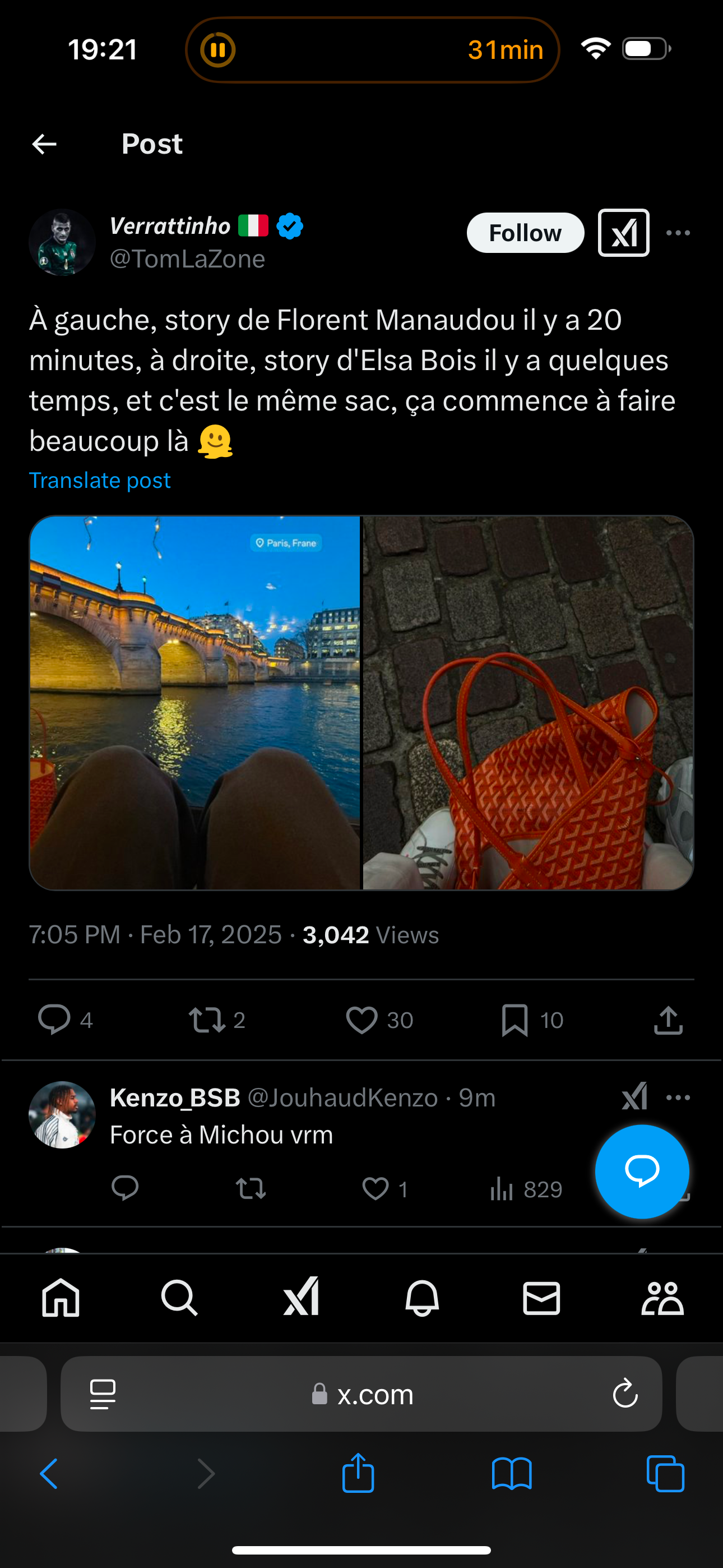Tap Translate post link
Image resolution: width=723 pixels, height=1568 pixels.
[x=100, y=480]
